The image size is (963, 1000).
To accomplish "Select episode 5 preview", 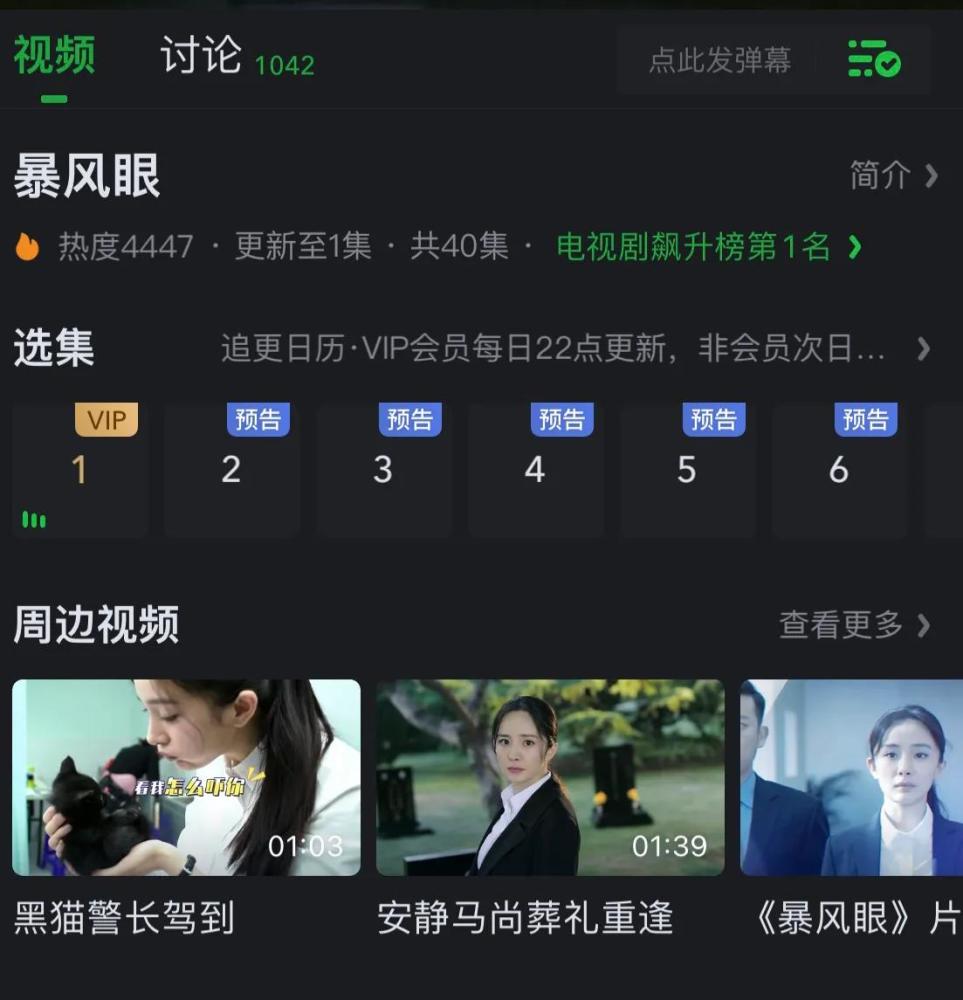I will click(687, 470).
